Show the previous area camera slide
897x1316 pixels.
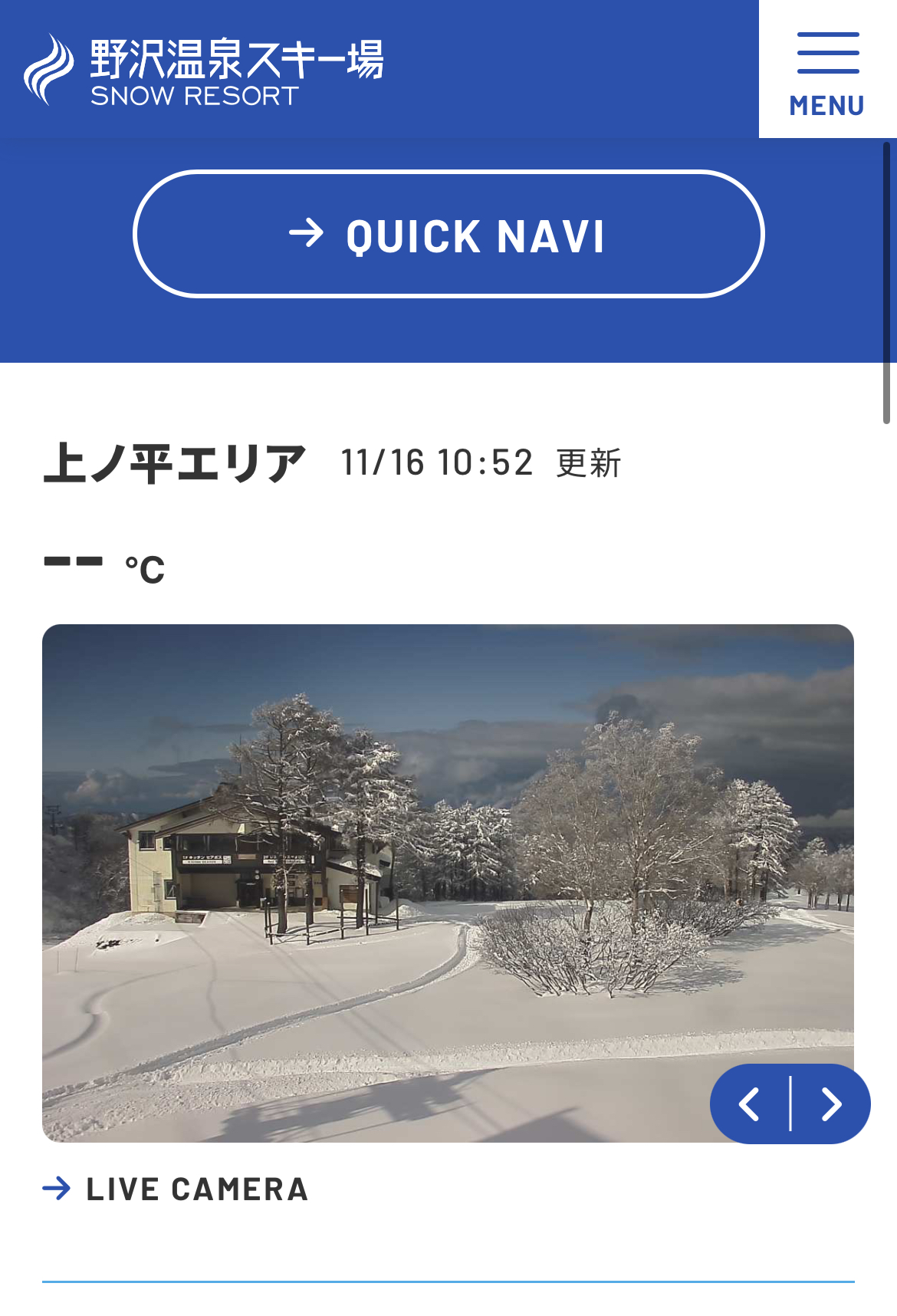coord(749,1104)
